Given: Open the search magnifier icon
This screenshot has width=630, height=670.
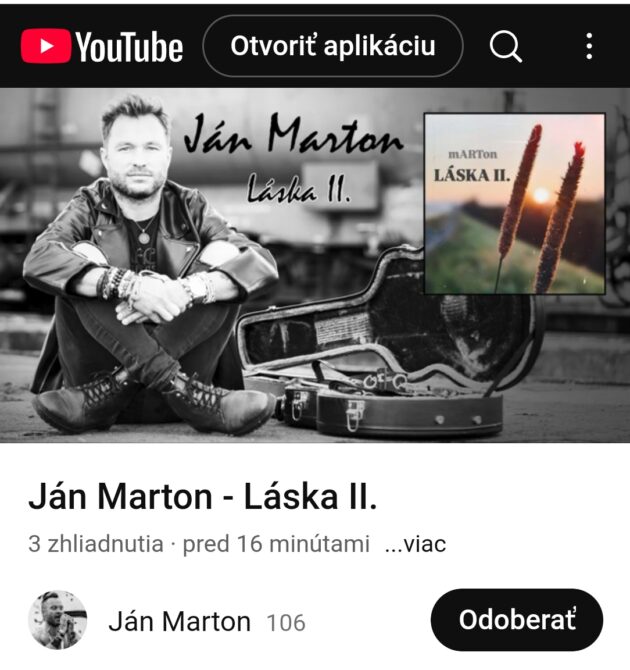Looking at the screenshot, I should (x=506, y=46).
